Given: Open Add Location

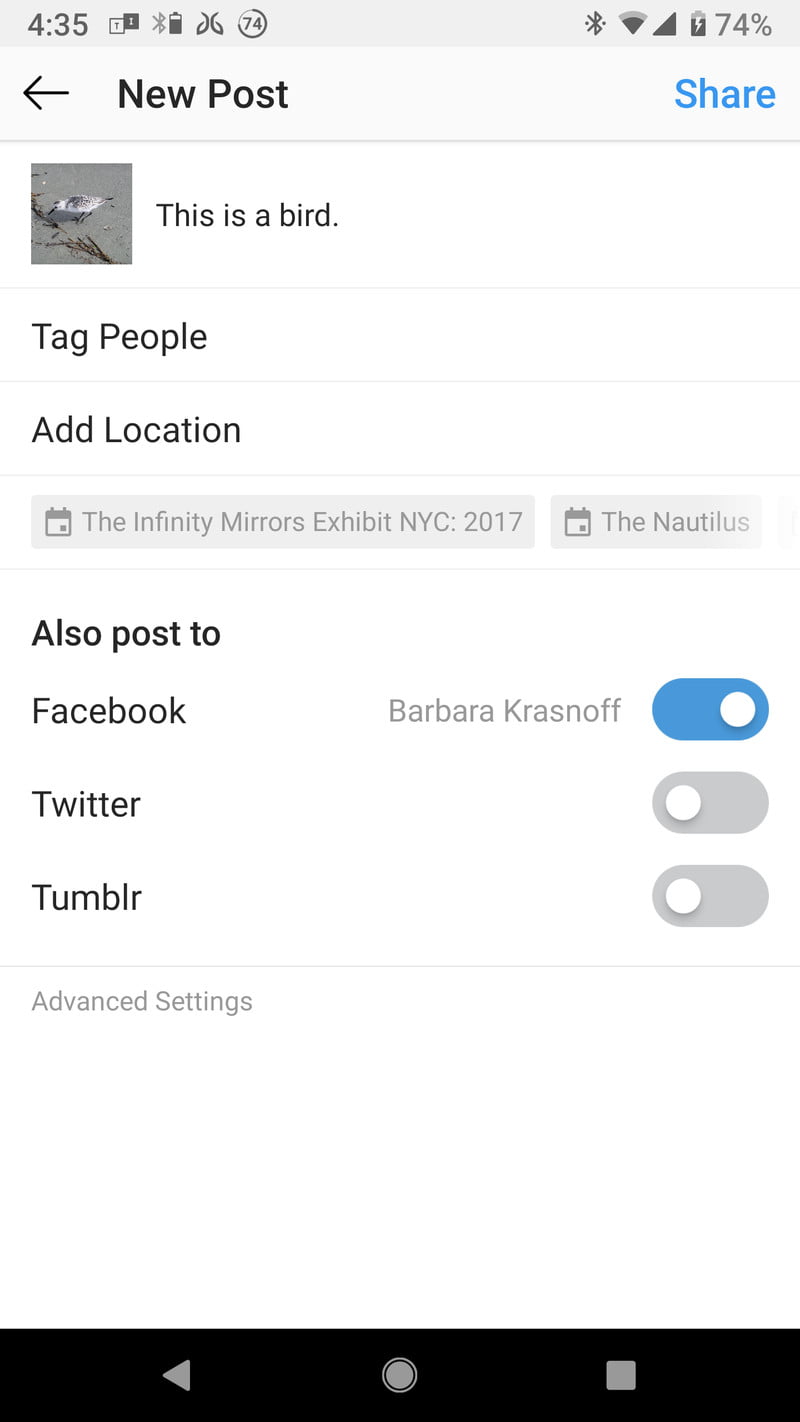Looking at the screenshot, I should coord(136,430).
